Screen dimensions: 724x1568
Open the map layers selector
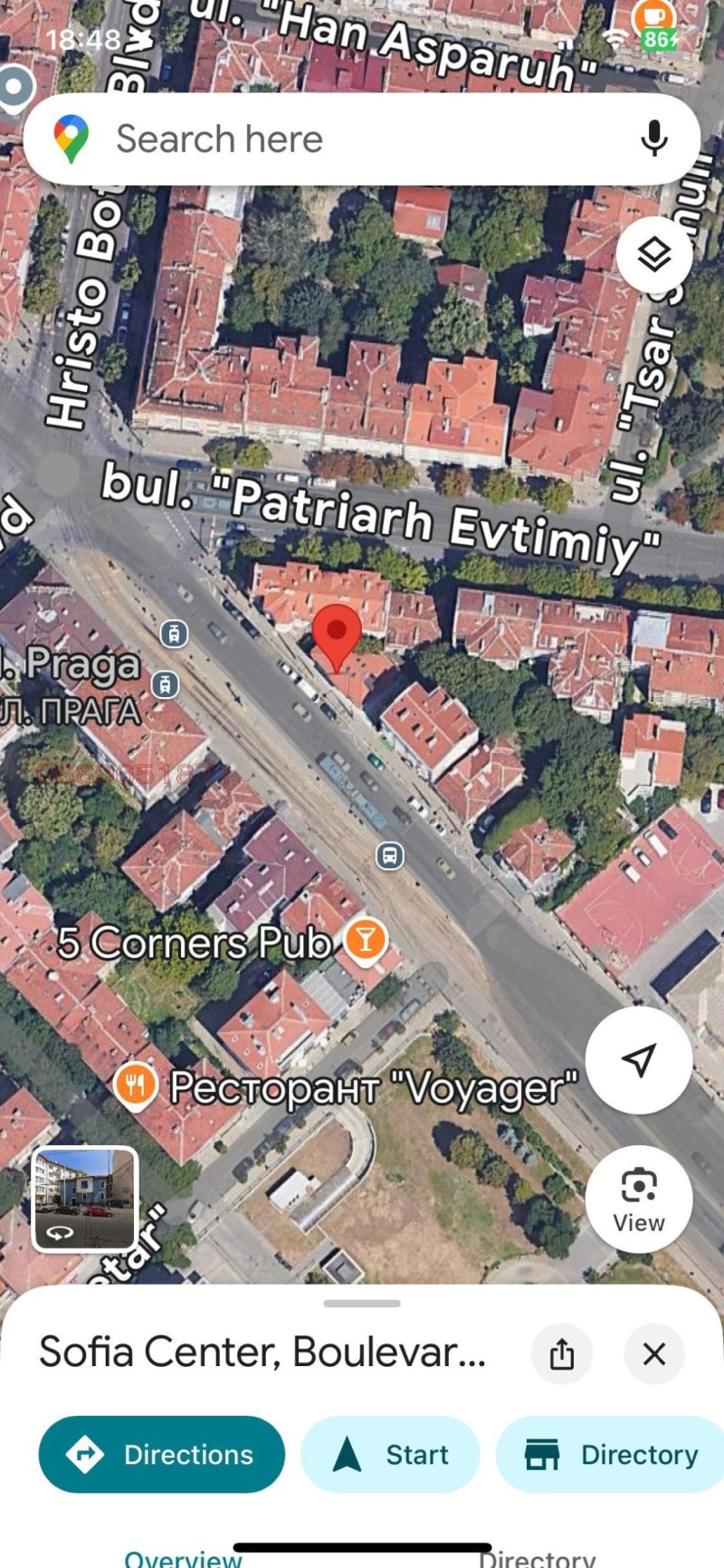click(653, 255)
